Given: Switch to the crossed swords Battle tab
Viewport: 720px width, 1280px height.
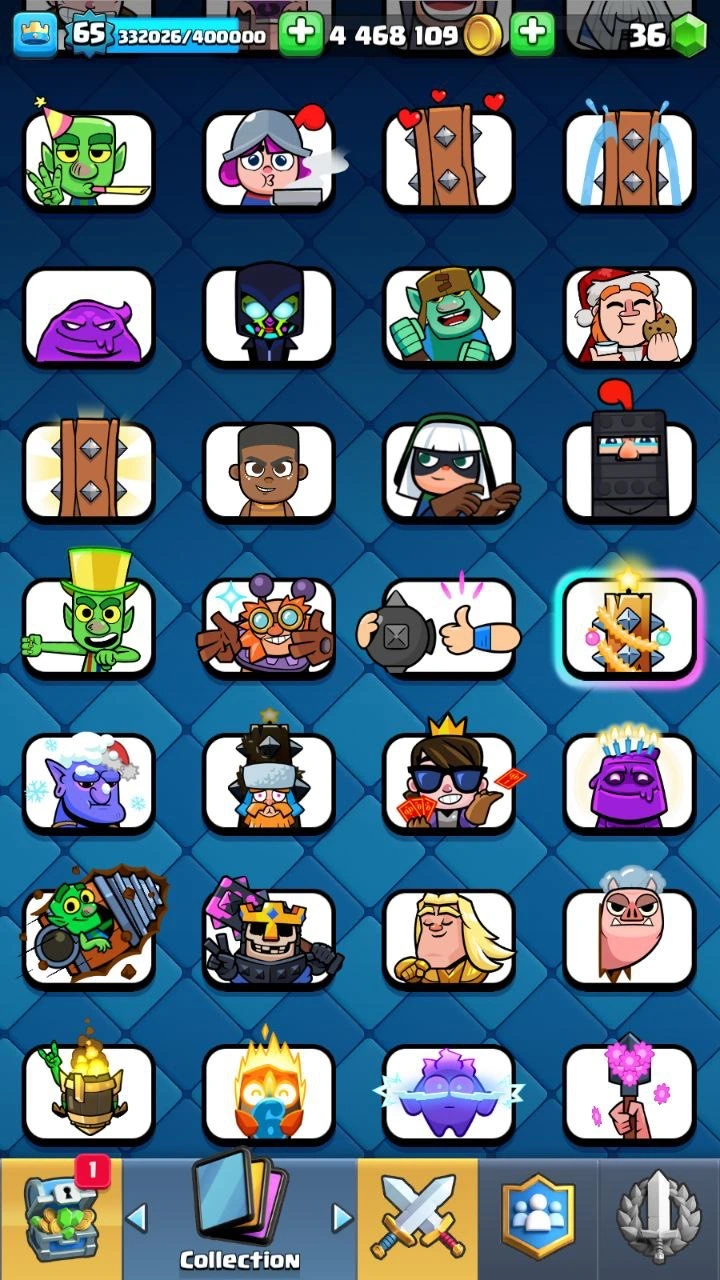Looking at the screenshot, I should (x=418, y=1218).
